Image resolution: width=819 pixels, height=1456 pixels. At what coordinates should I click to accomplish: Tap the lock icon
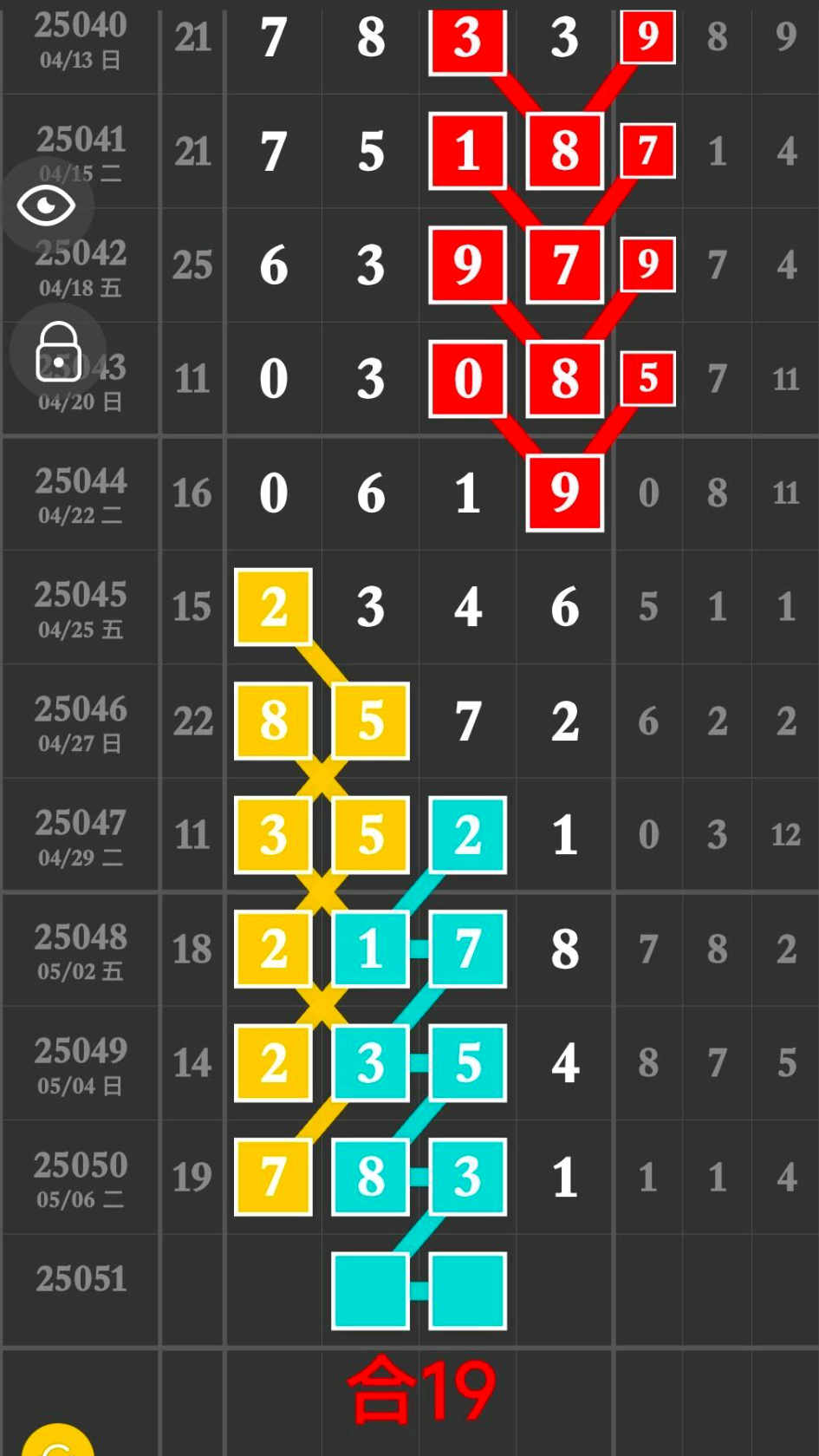58,352
